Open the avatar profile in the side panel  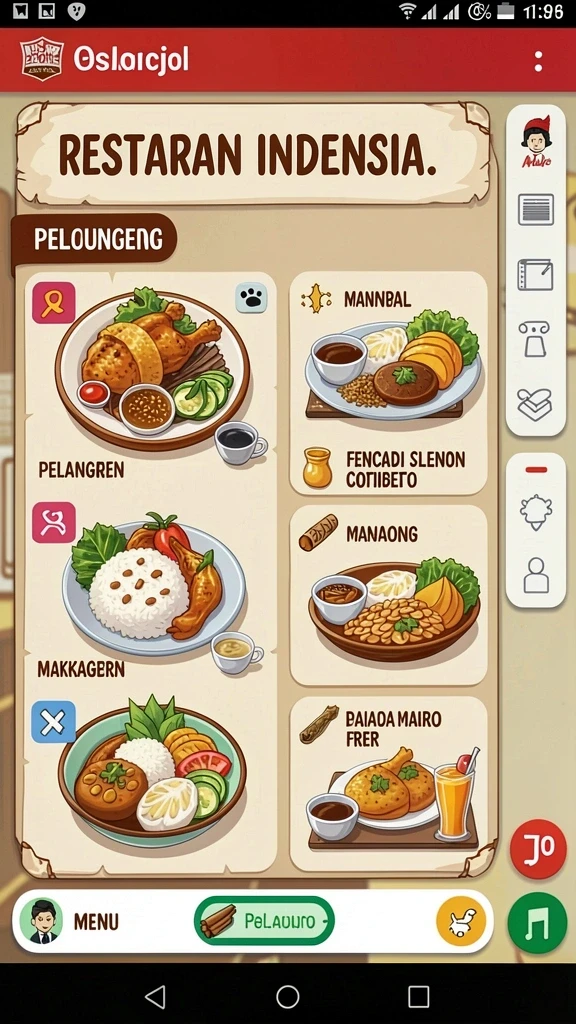536,142
